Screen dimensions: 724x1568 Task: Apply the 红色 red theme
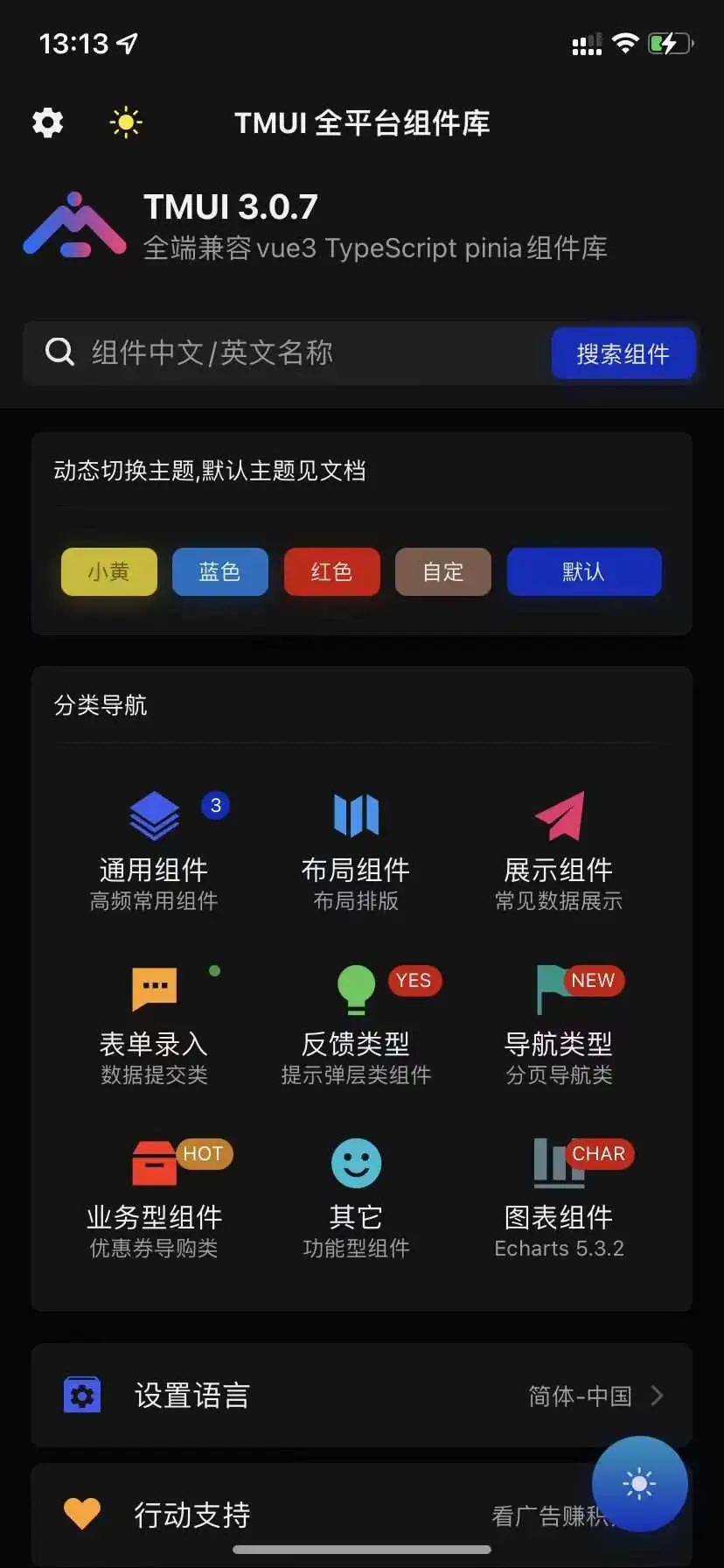[331, 572]
